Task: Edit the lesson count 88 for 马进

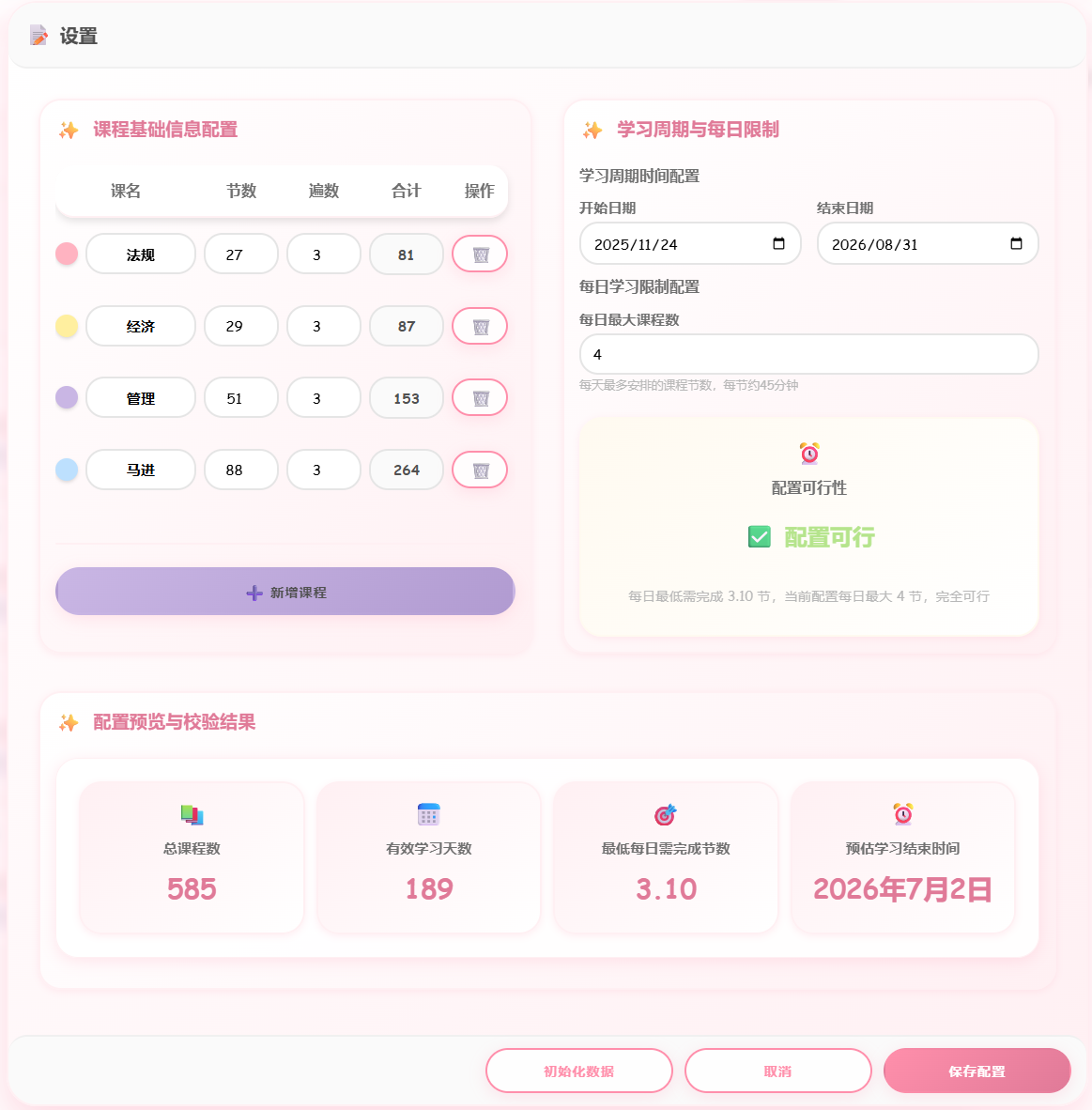Action: 240,470
